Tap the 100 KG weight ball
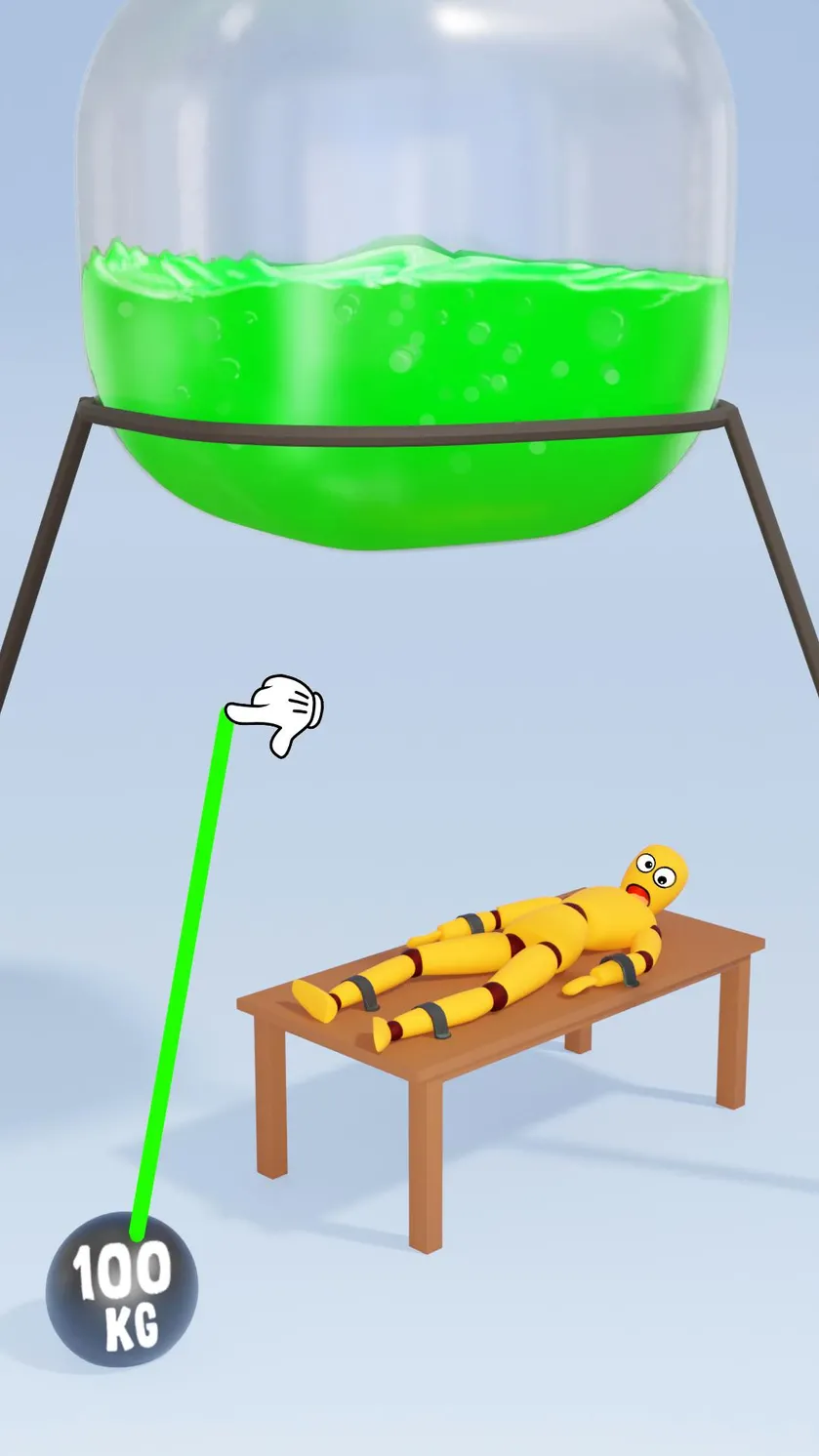The width and height of the screenshot is (819, 1456). 122,1289
